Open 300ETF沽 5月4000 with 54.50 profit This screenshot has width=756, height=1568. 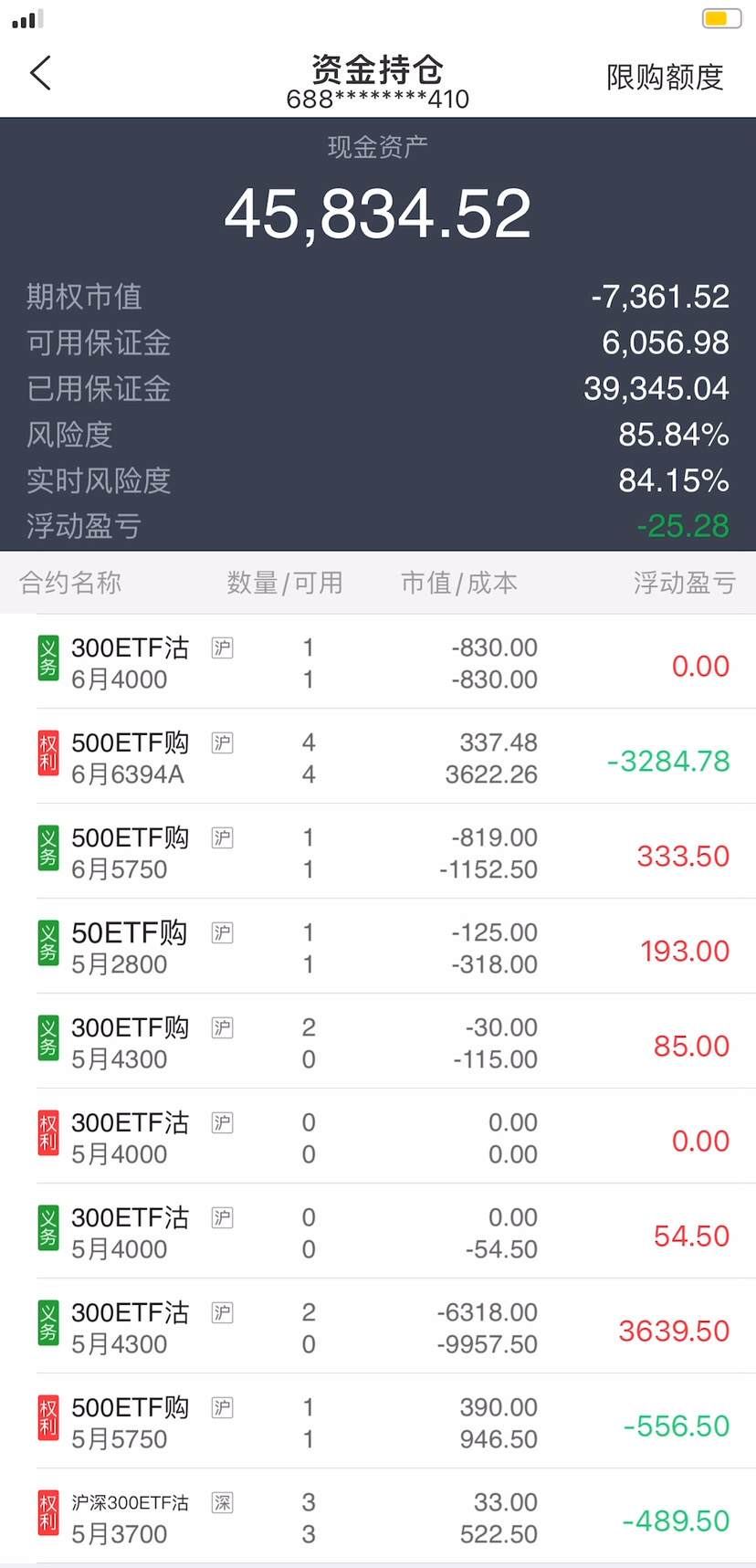tap(378, 1233)
